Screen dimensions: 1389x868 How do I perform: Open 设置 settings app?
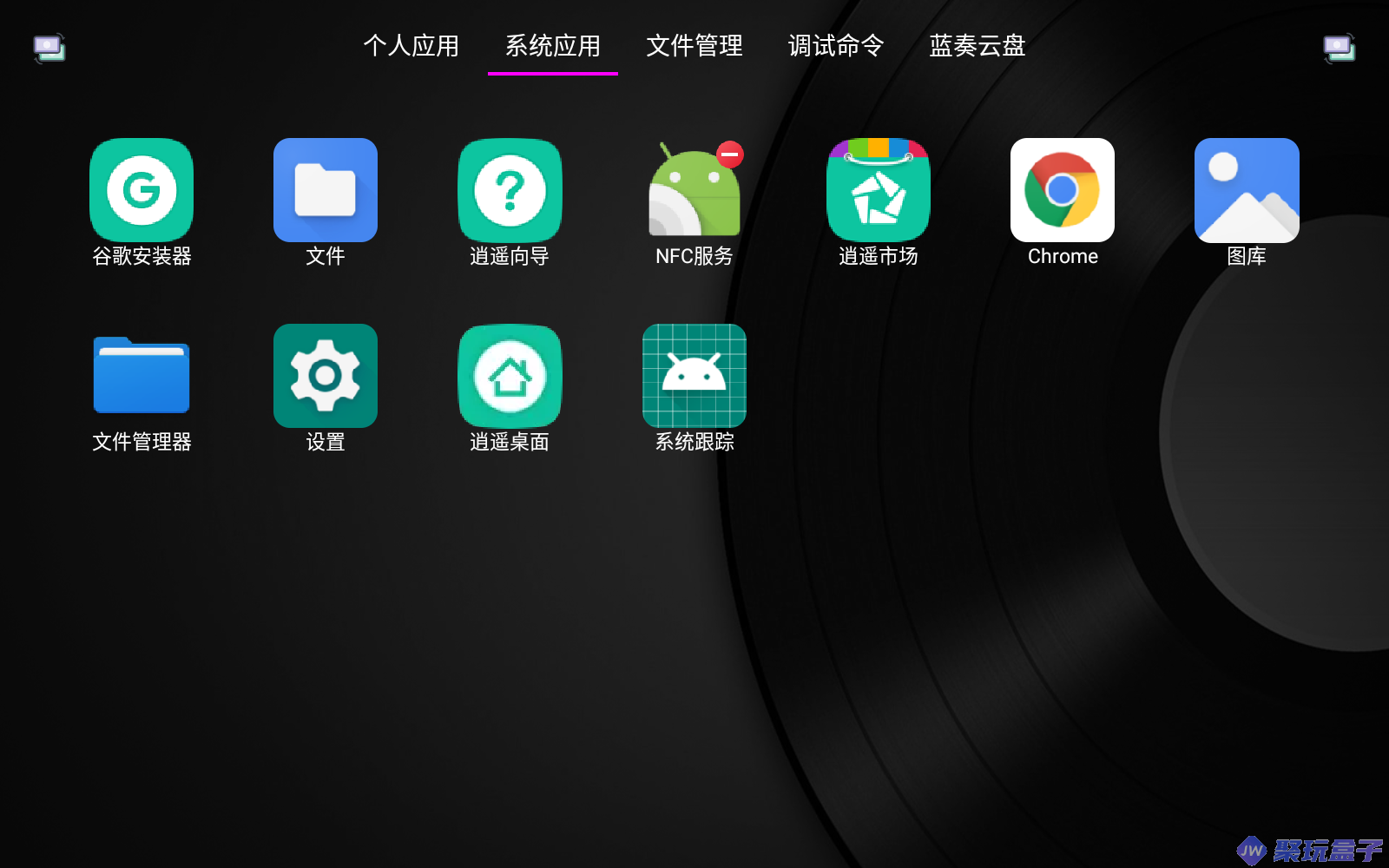[326, 376]
